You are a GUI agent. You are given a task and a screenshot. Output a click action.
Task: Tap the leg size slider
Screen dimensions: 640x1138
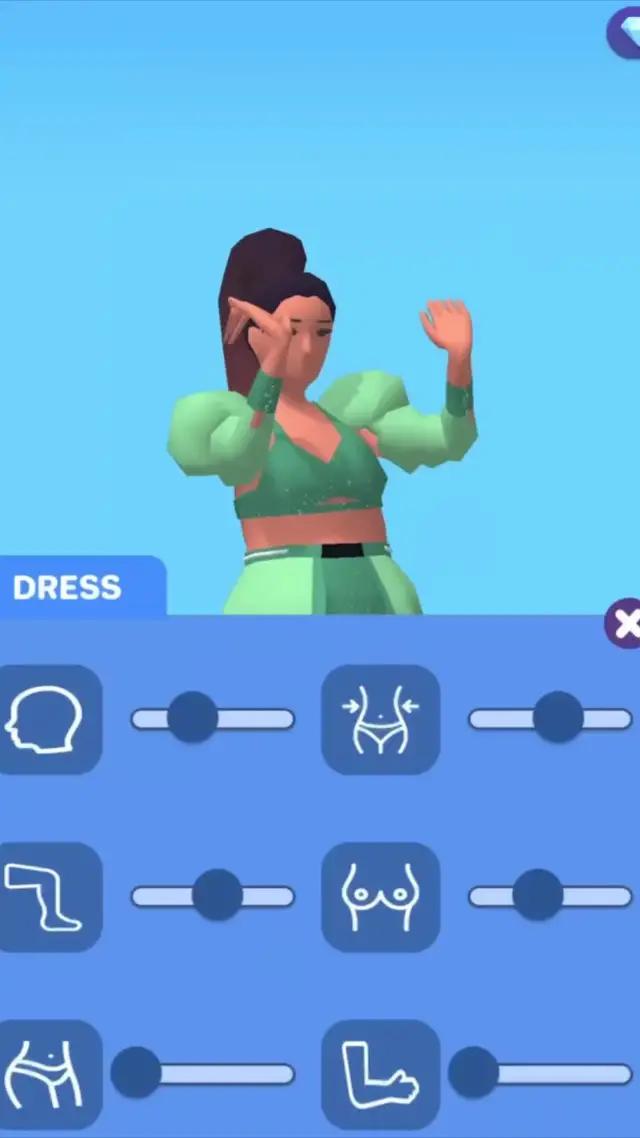[212, 896]
